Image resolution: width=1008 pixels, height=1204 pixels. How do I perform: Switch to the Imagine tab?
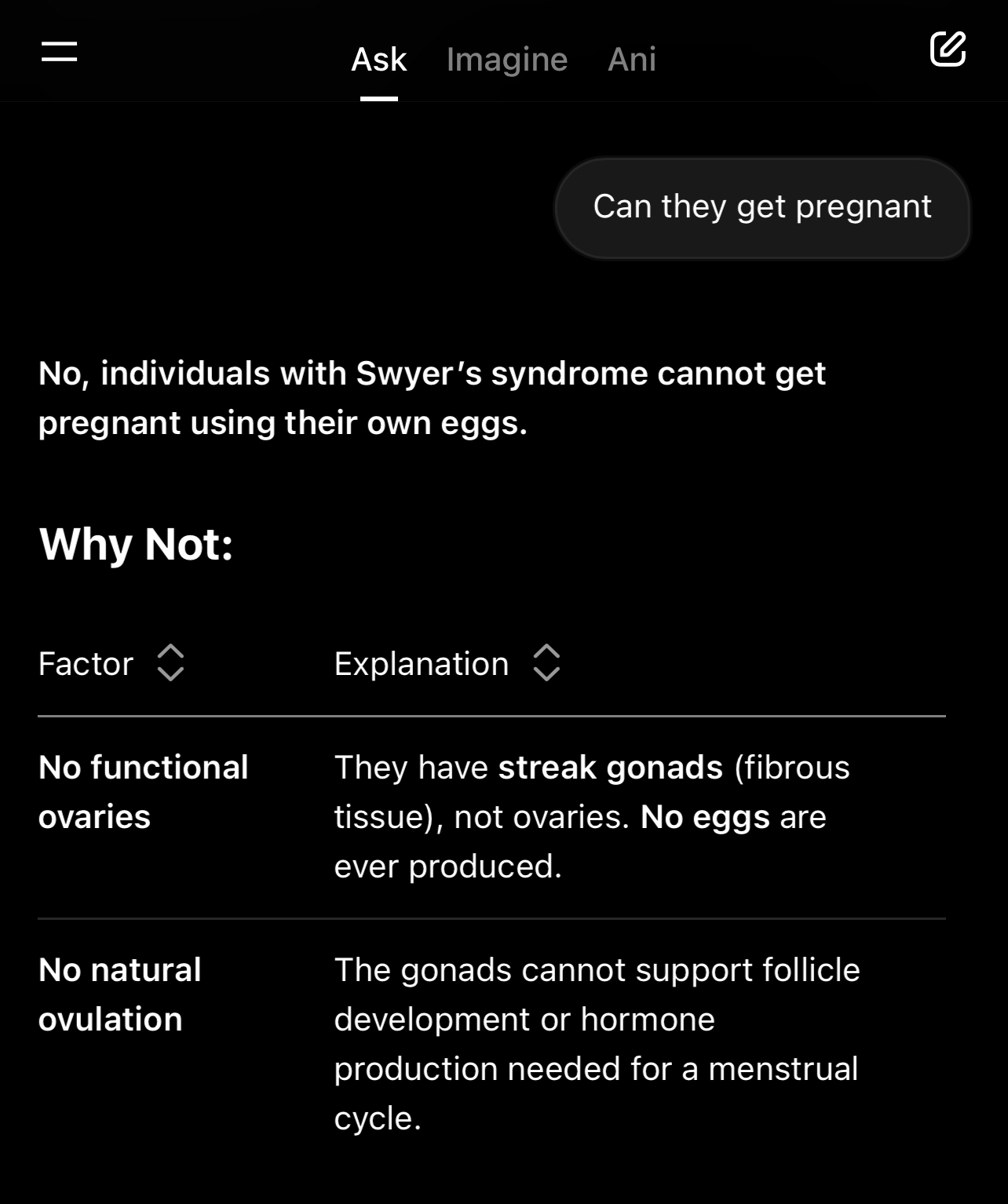(x=506, y=60)
